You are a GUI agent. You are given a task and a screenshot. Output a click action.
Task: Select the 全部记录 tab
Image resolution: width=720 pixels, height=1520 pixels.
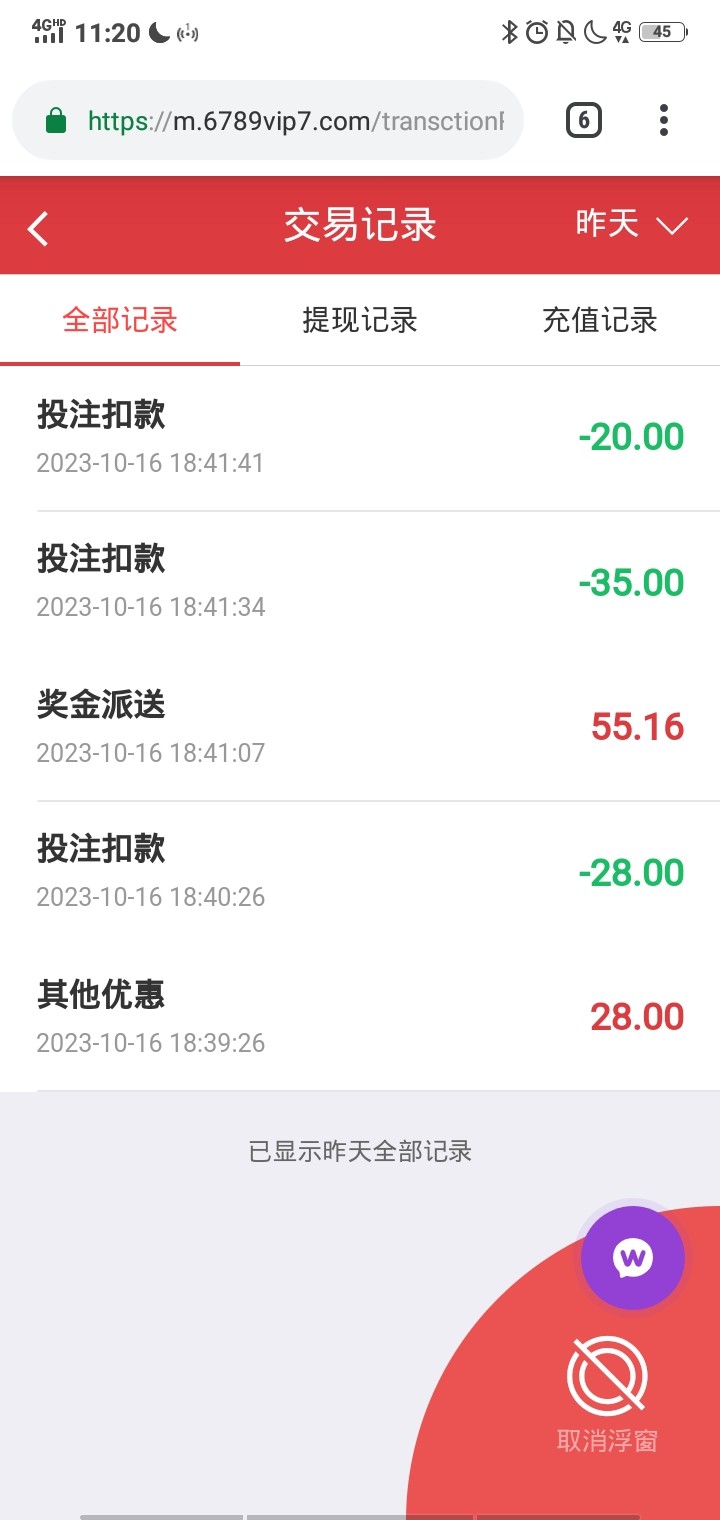[120, 320]
